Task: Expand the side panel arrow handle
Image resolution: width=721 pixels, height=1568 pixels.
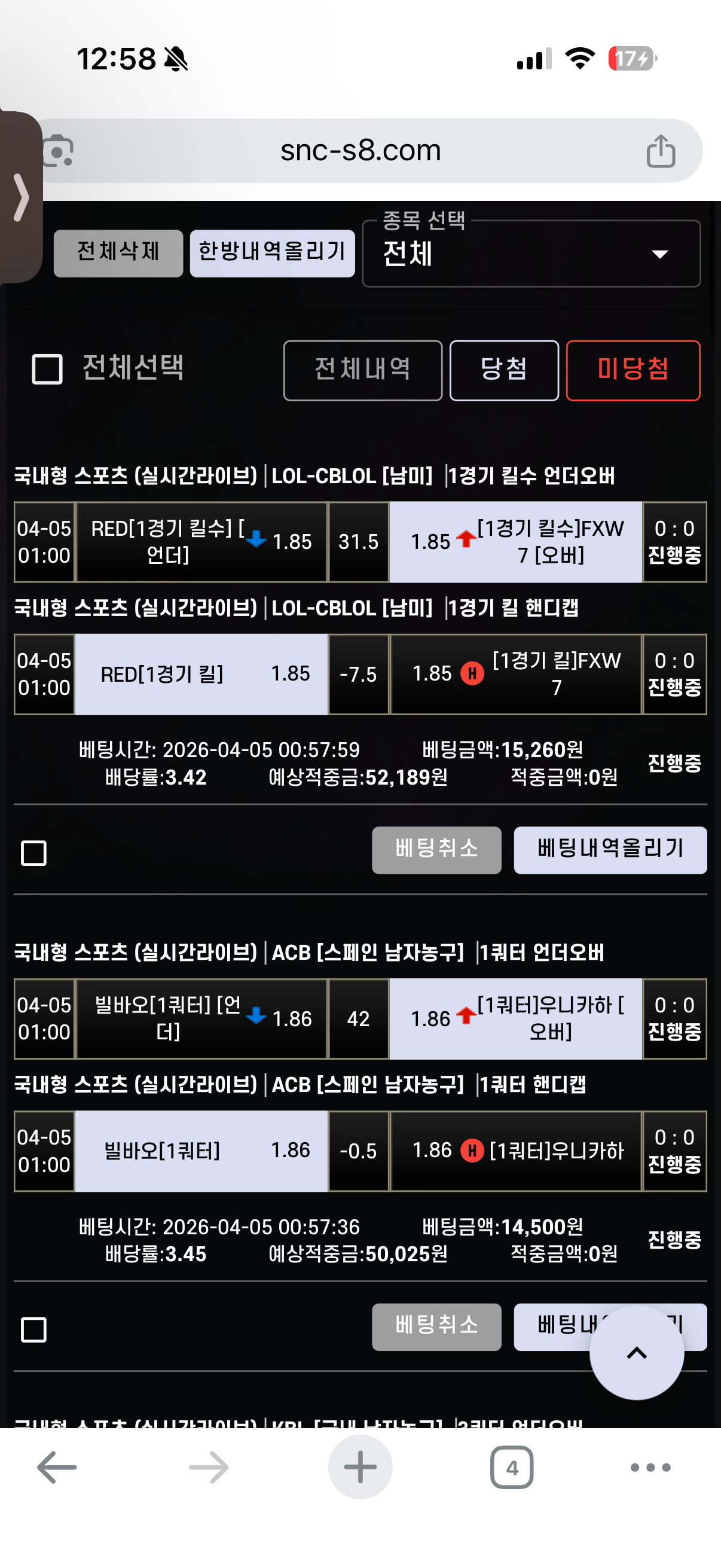Action: [x=21, y=197]
